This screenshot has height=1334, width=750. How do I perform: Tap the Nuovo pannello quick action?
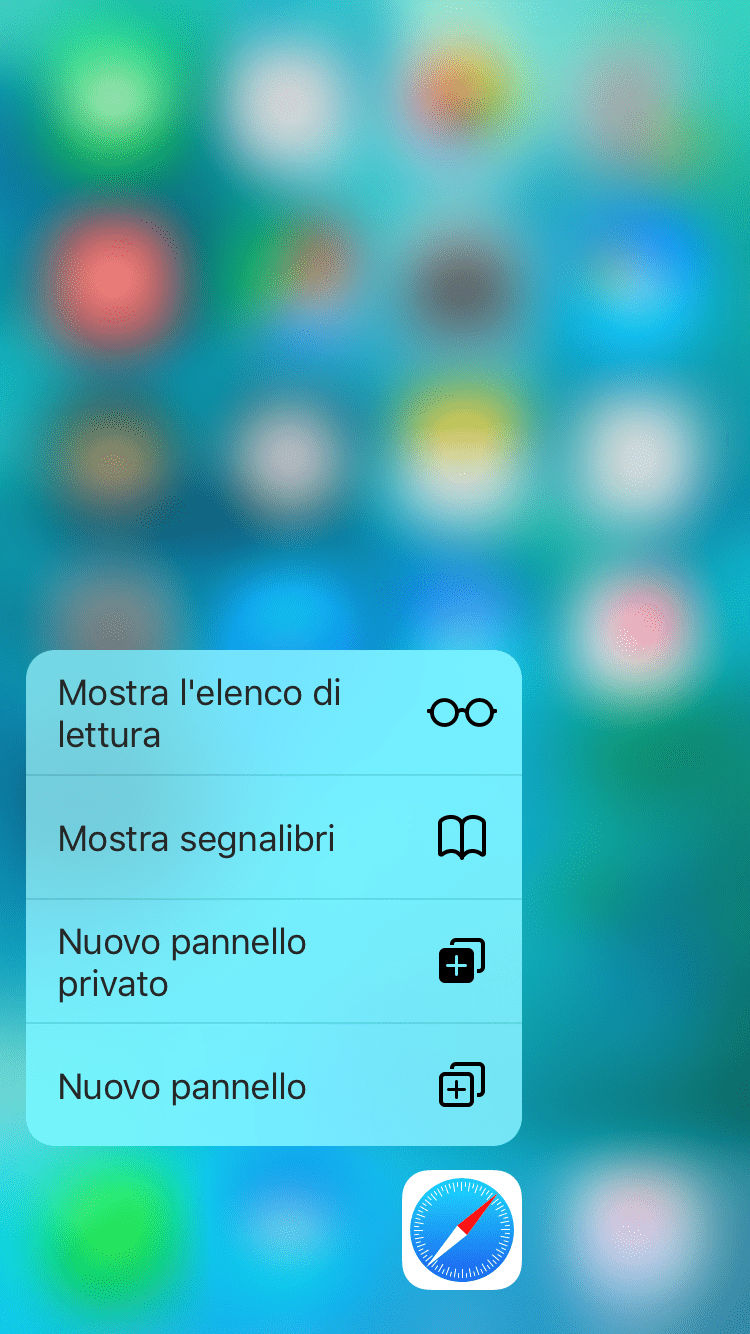coord(273,1086)
